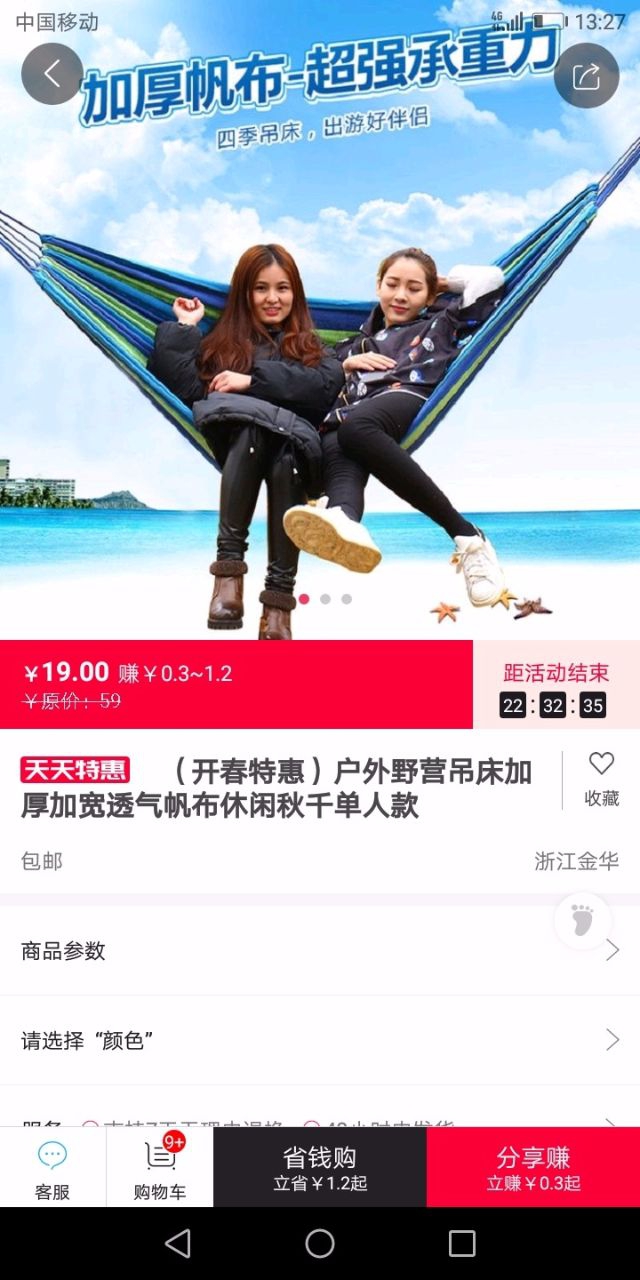Open the shopping cart (购物车)
Viewport: 640px width, 1280px height.
click(x=160, y=1169)
